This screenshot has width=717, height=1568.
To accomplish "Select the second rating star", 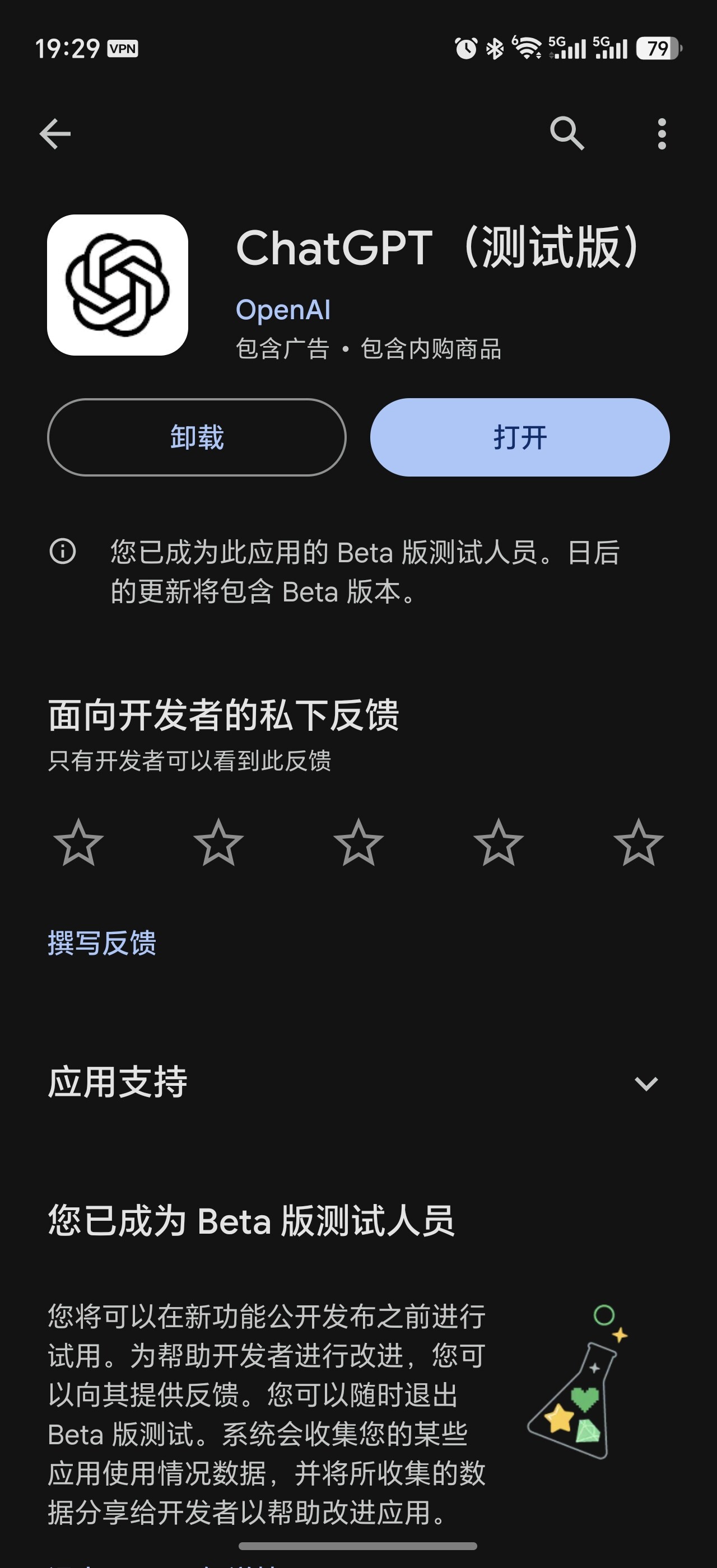I will [x=218, y=842].
